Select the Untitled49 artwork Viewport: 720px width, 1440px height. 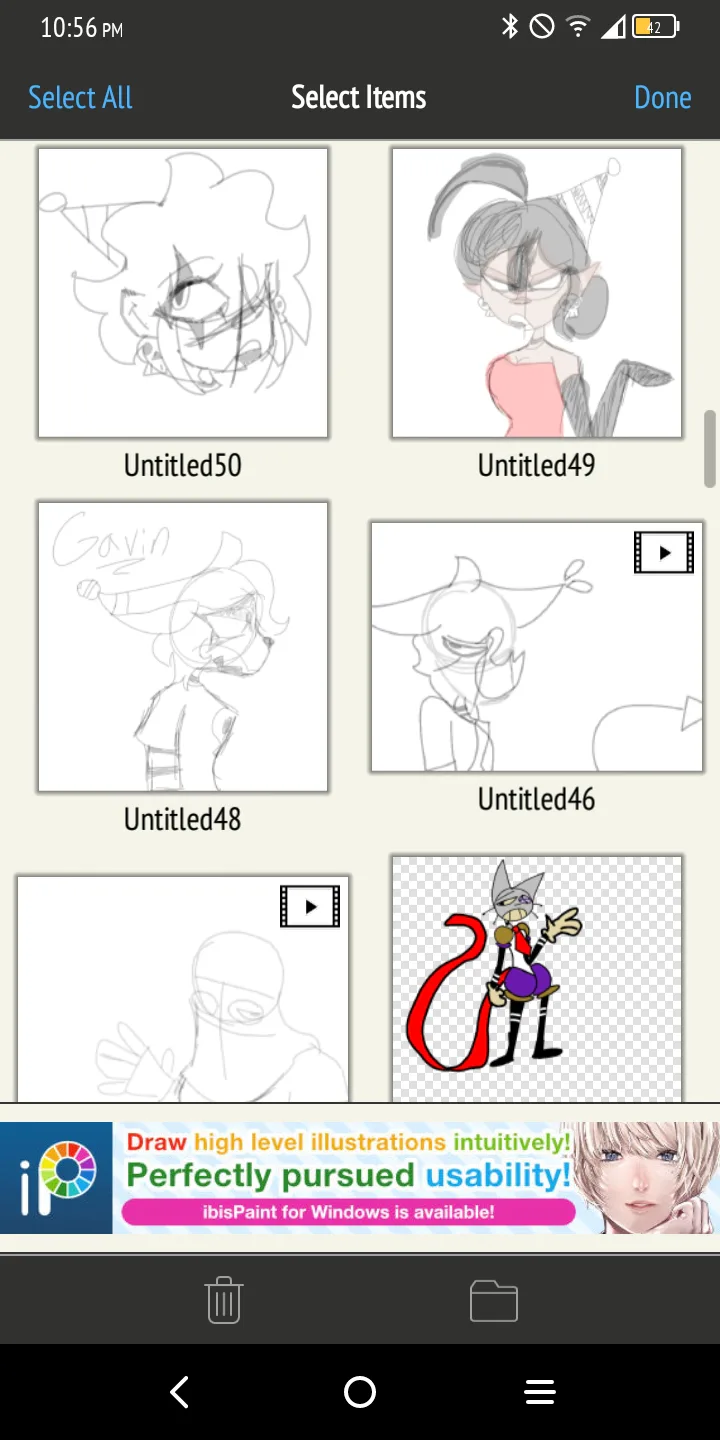pyautogui.click(x=537, y=293)
